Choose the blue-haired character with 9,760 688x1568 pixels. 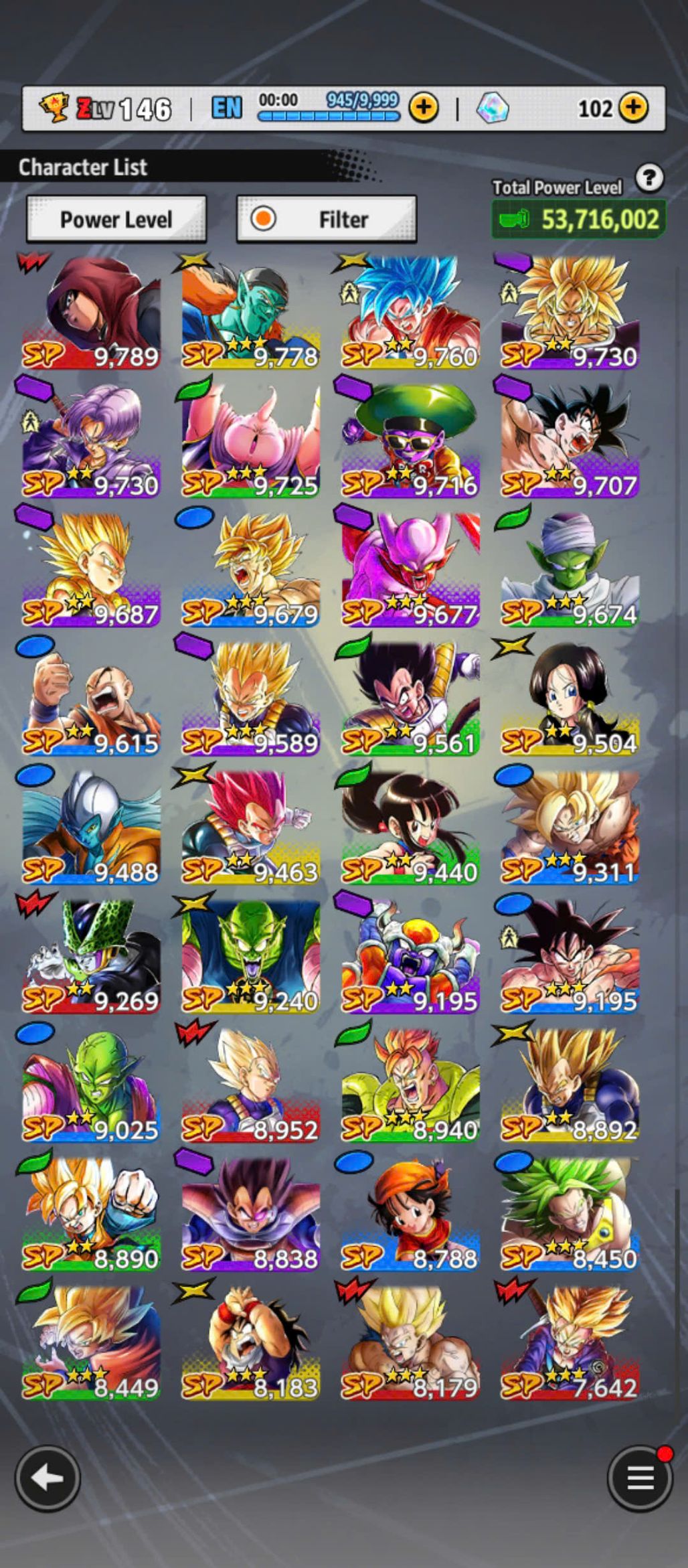pyautogui.click(x=410, y=313)
